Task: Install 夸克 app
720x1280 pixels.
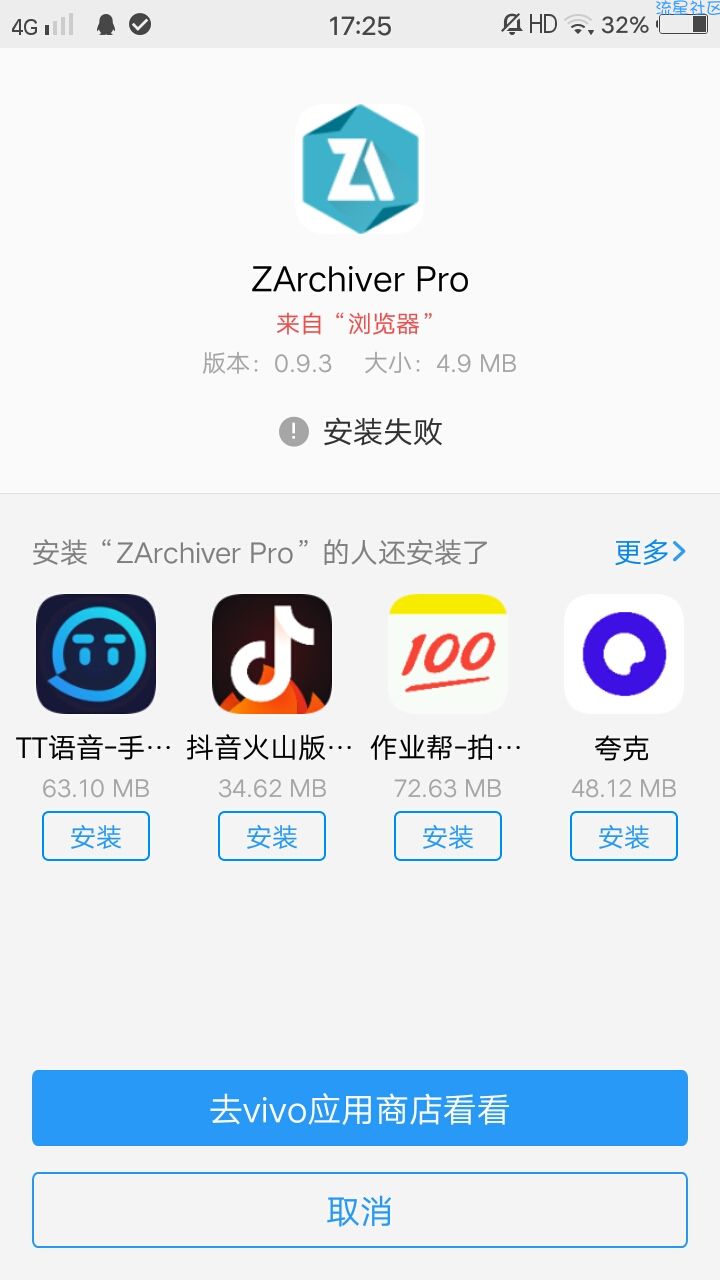Action: (624, 836)
